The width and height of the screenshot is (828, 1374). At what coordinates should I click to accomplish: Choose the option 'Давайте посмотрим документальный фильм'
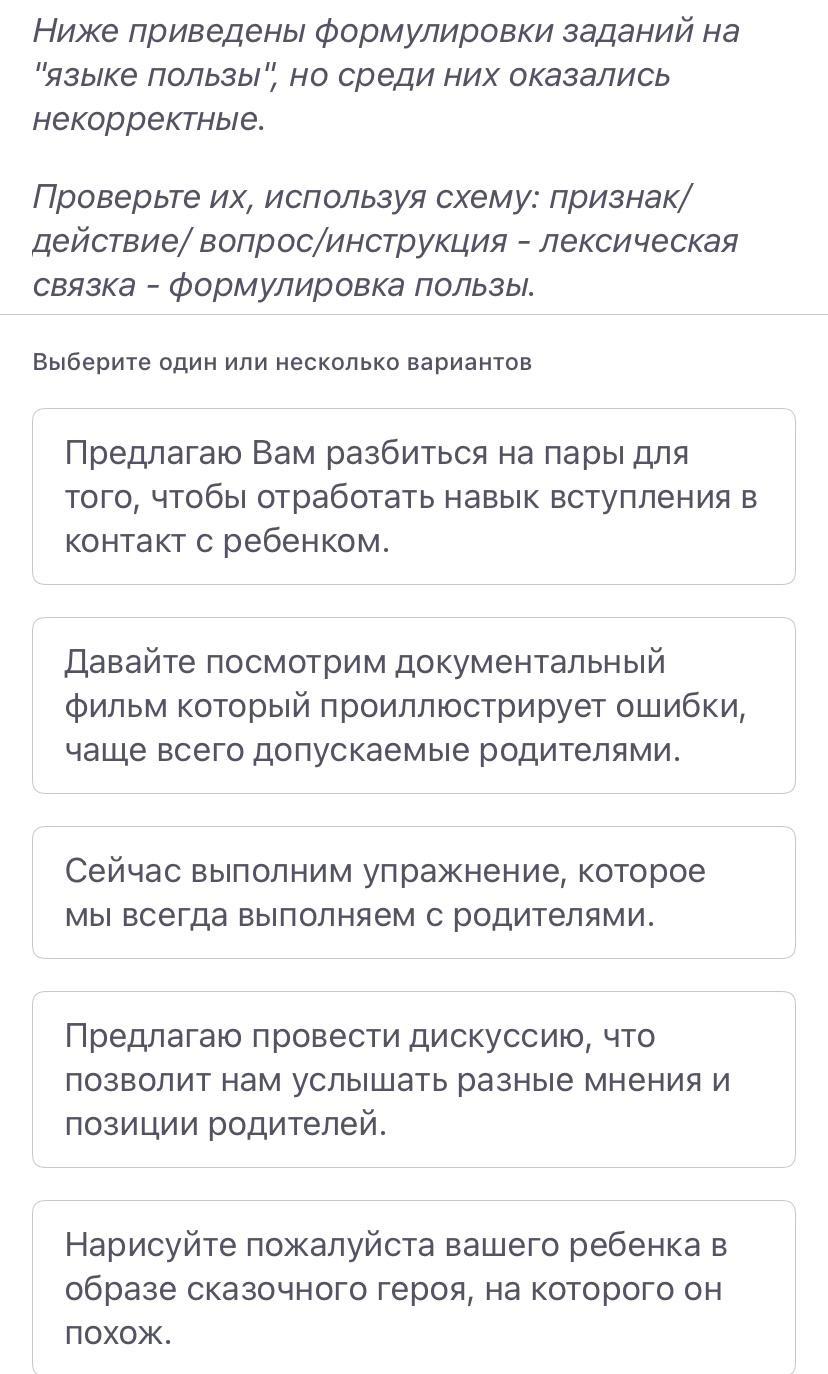(414, 705)
